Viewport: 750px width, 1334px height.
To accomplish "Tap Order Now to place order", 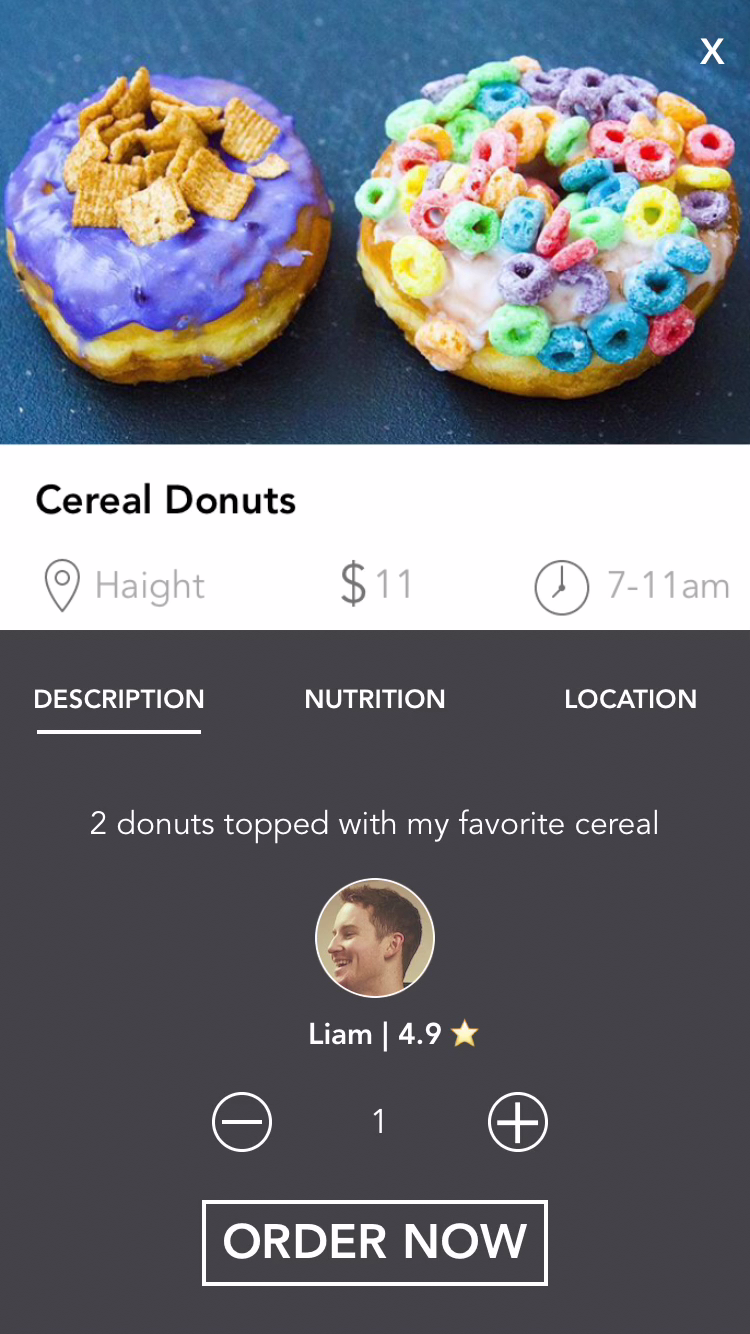I will point(375,1242).
